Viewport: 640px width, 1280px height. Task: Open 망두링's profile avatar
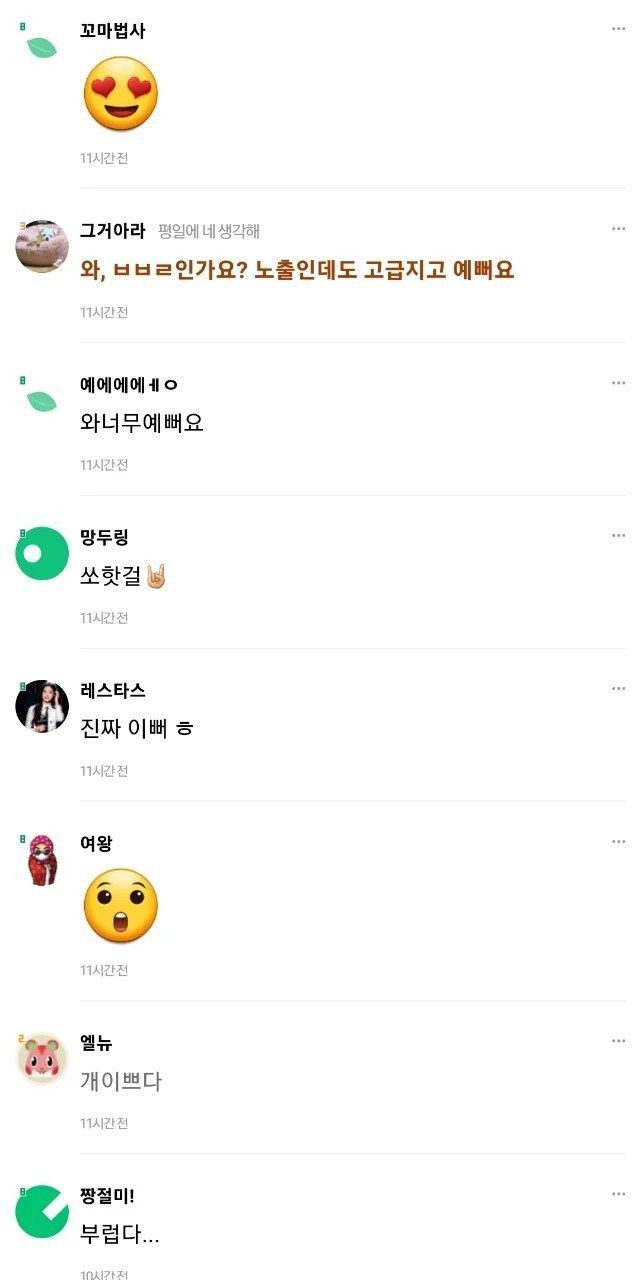(42, 553)
